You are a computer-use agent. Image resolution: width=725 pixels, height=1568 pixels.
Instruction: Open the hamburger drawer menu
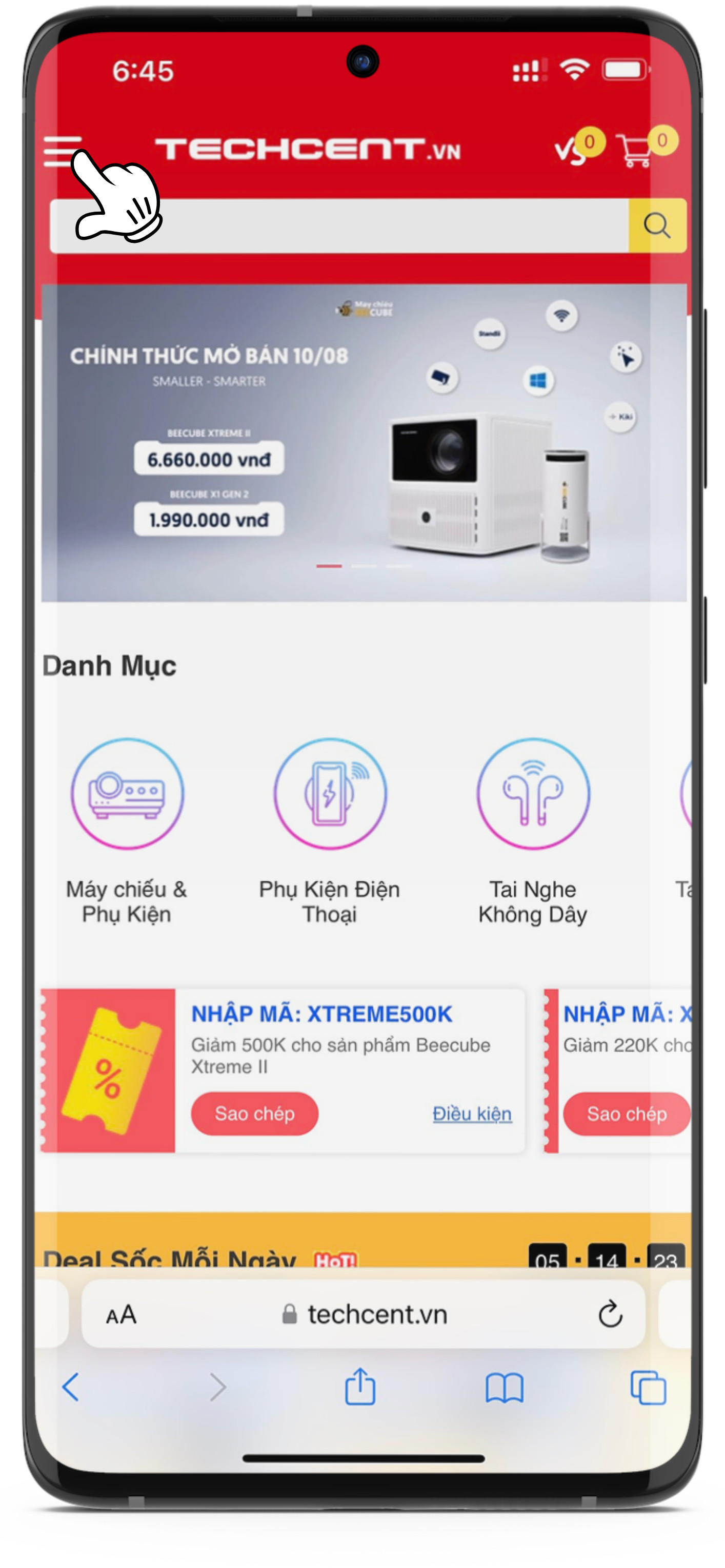click(x=62, y=151)
